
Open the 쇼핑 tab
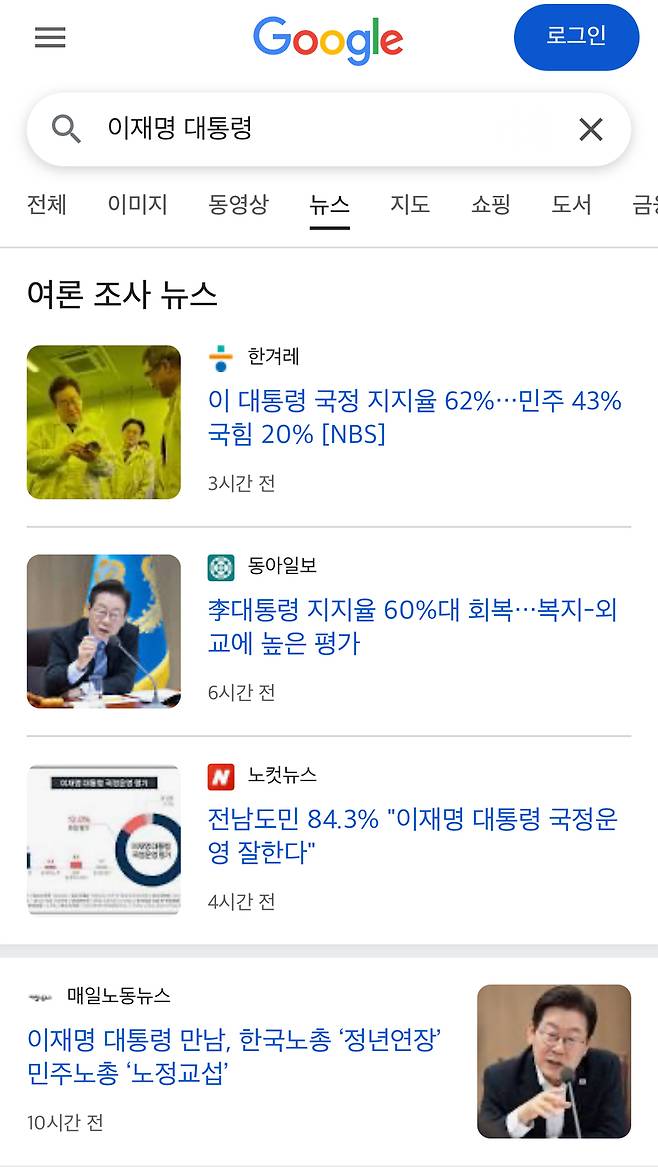(491, 205)
